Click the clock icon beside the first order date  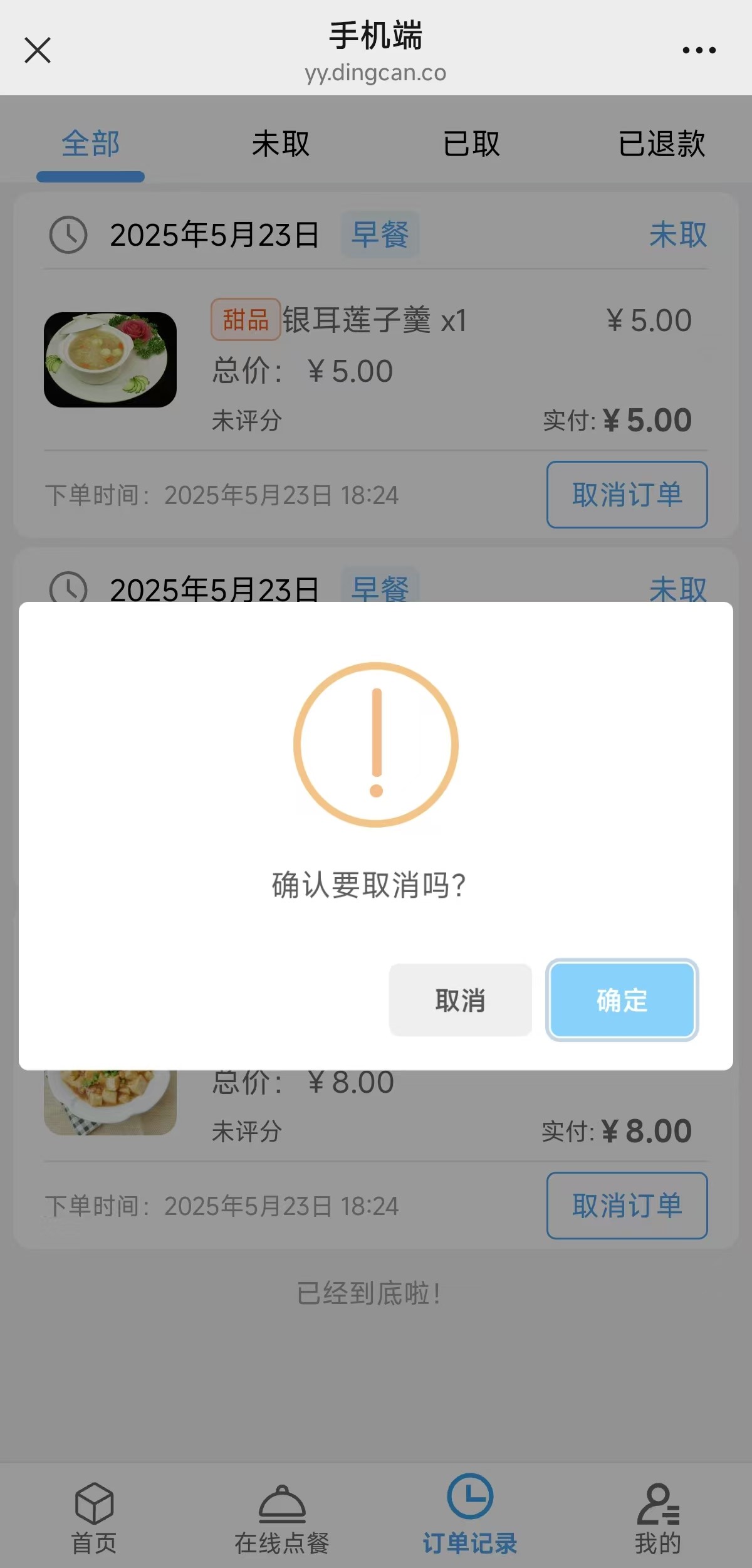tap(69, 235)
